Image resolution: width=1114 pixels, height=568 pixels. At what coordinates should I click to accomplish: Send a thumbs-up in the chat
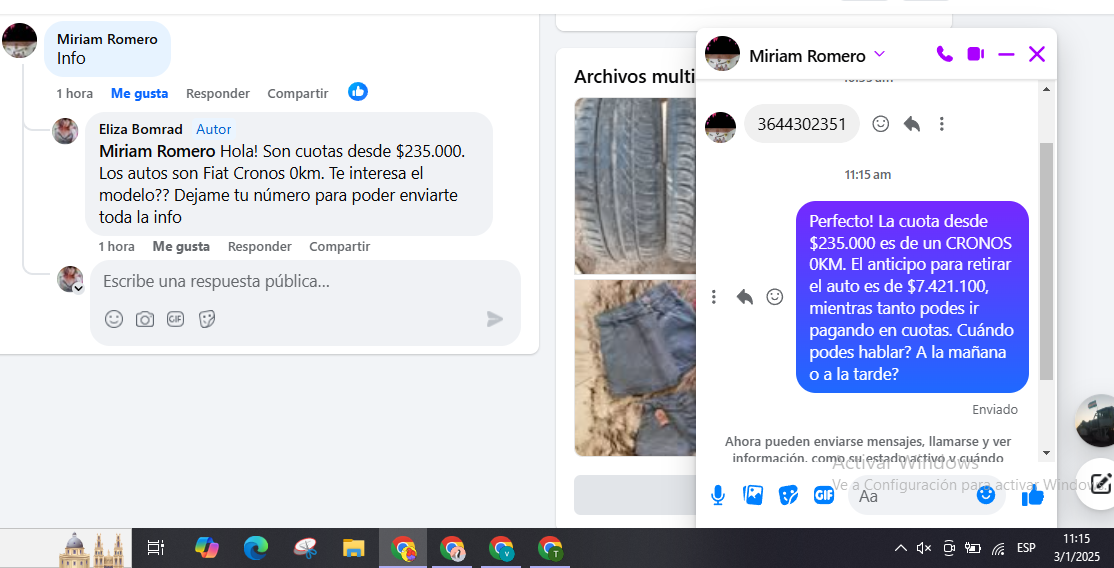[x=1033, y=495]
